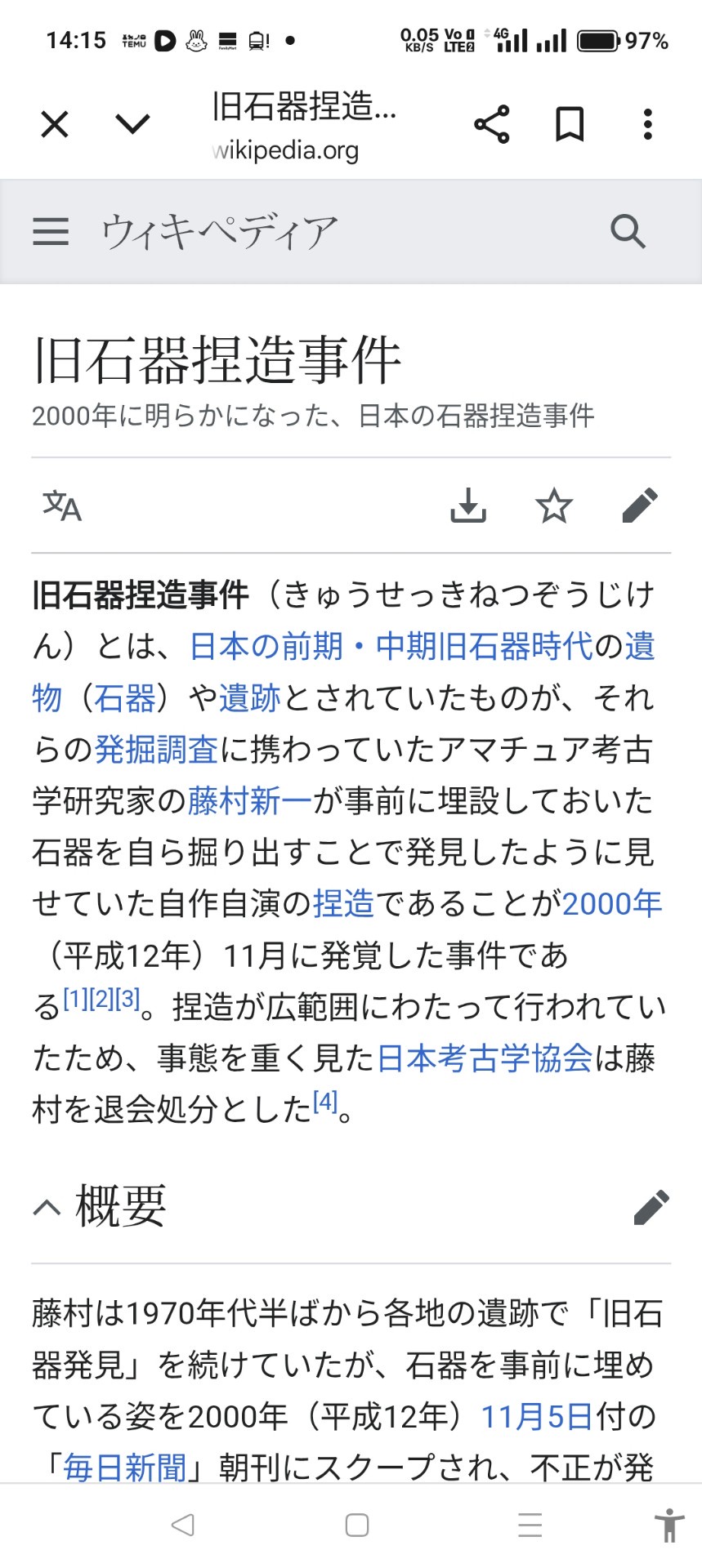This screenshot has width=702, height=1568.
Task: Open the 毎日新聞 link
Action: pyautogui.click(x=125, y=1468)
